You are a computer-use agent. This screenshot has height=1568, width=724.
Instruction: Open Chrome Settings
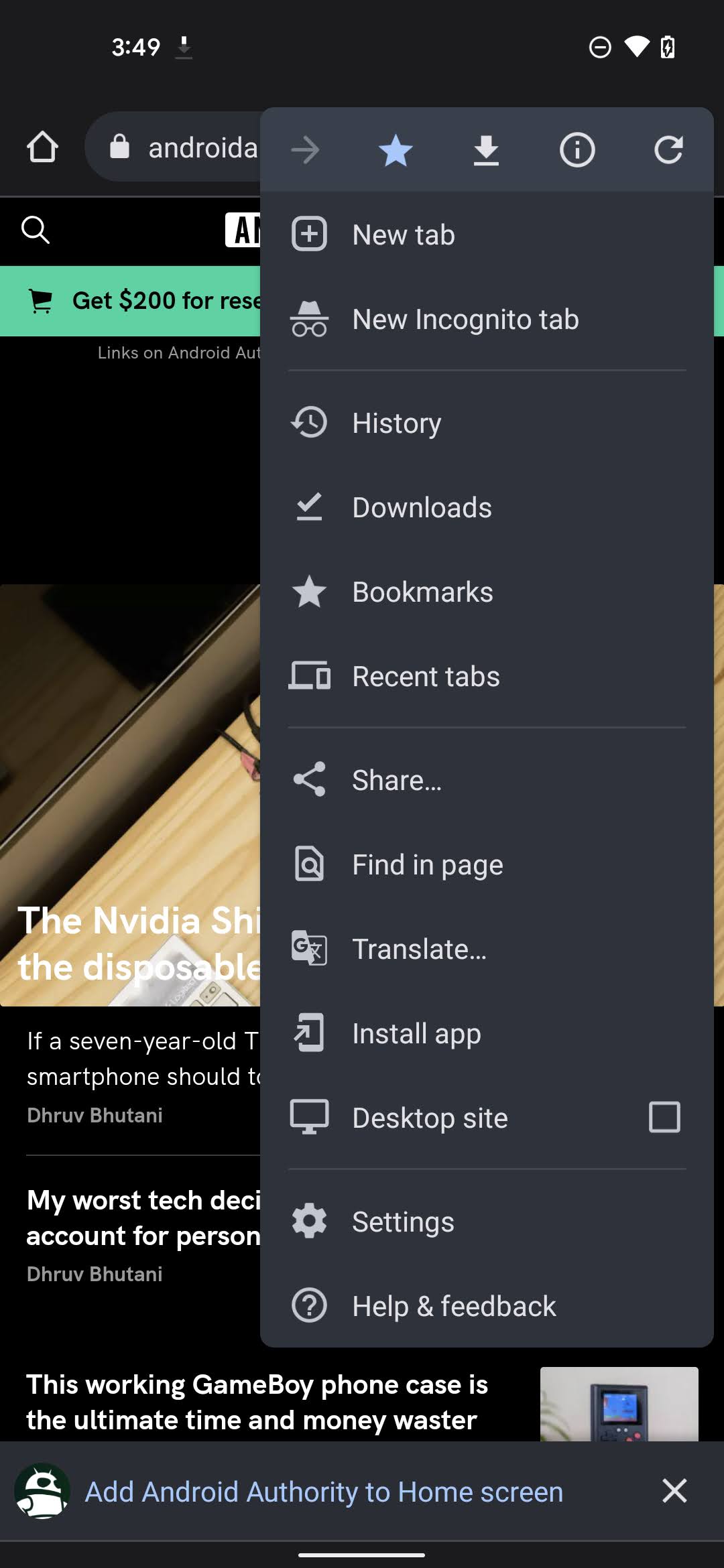tap(403, 1222)
